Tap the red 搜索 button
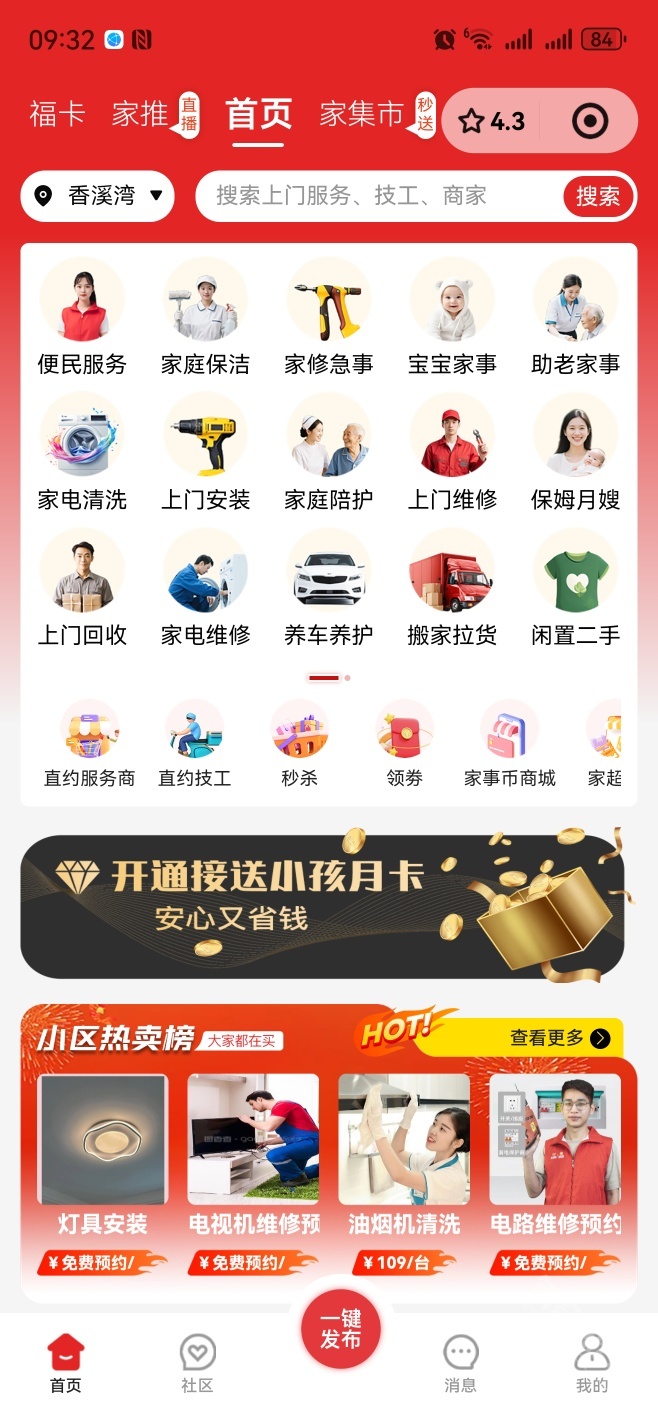Image resolution: width=658 pixels, height=1416 pixels. (x=597, y=197)
